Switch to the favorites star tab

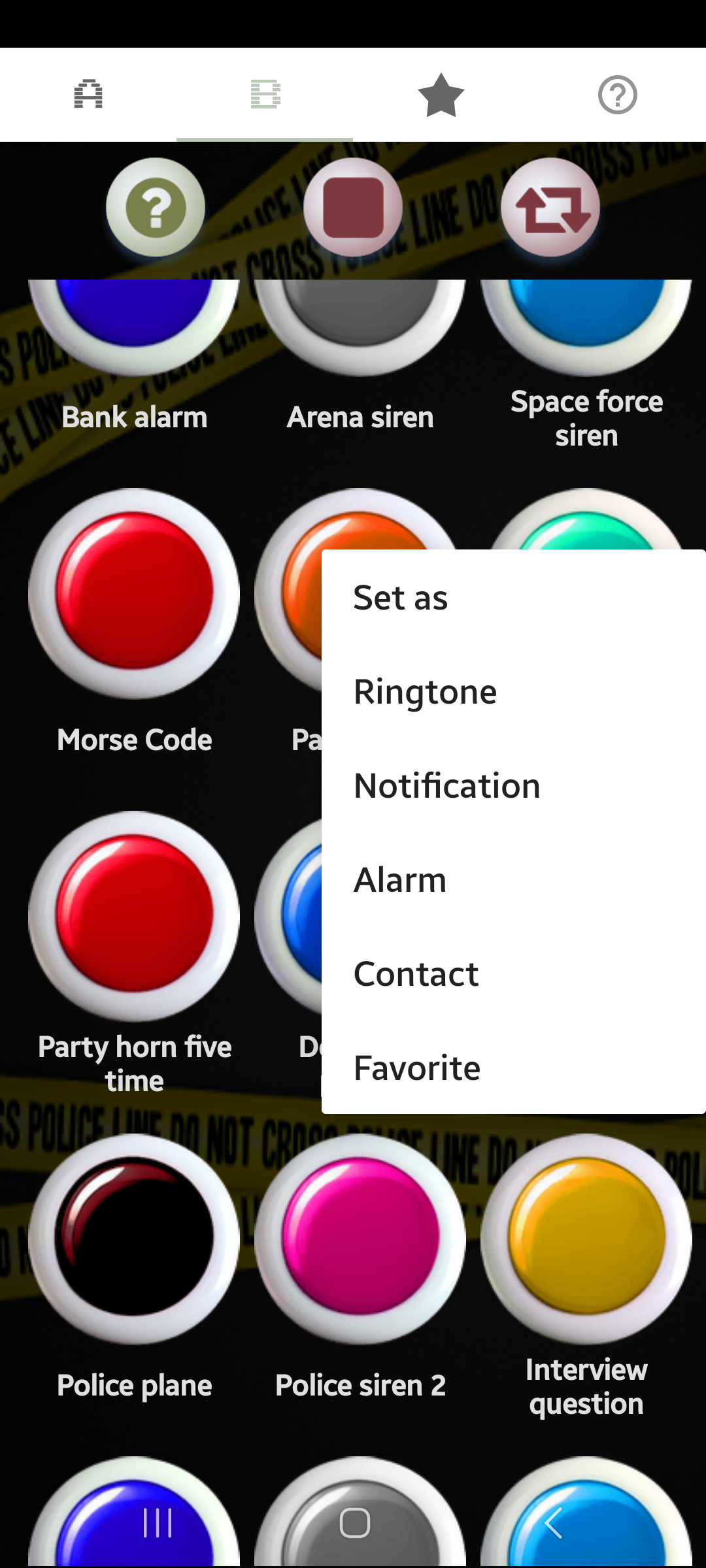[441, 95]
